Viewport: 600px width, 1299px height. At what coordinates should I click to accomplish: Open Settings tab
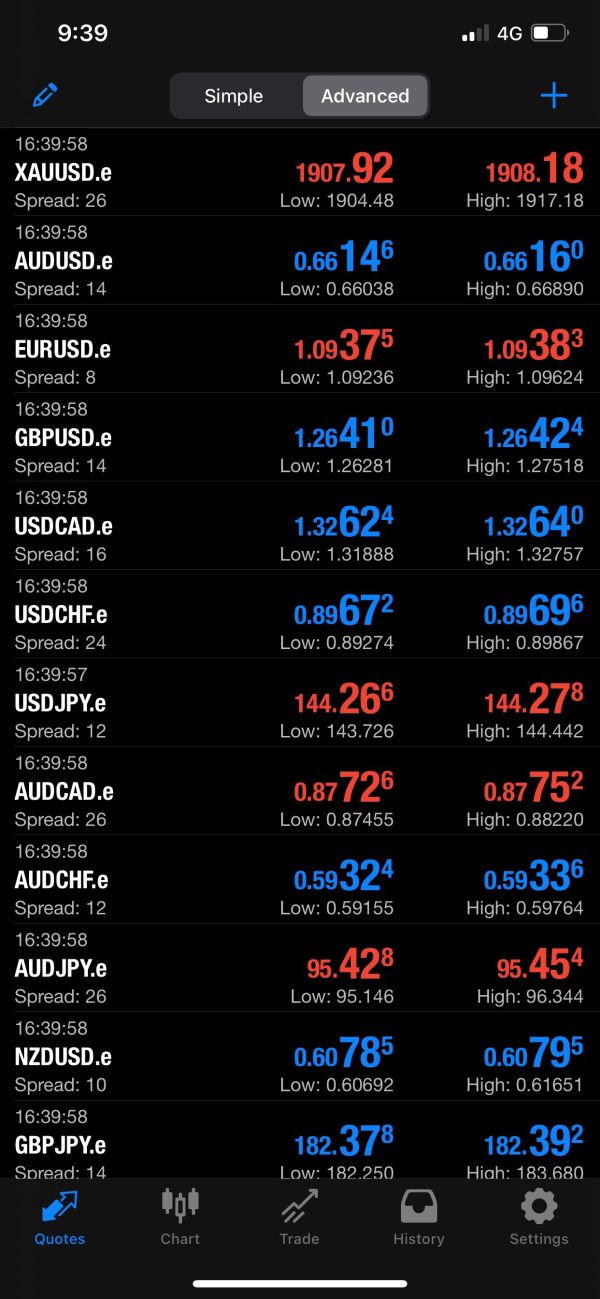pyautogui.click(x=538, y=1216)
